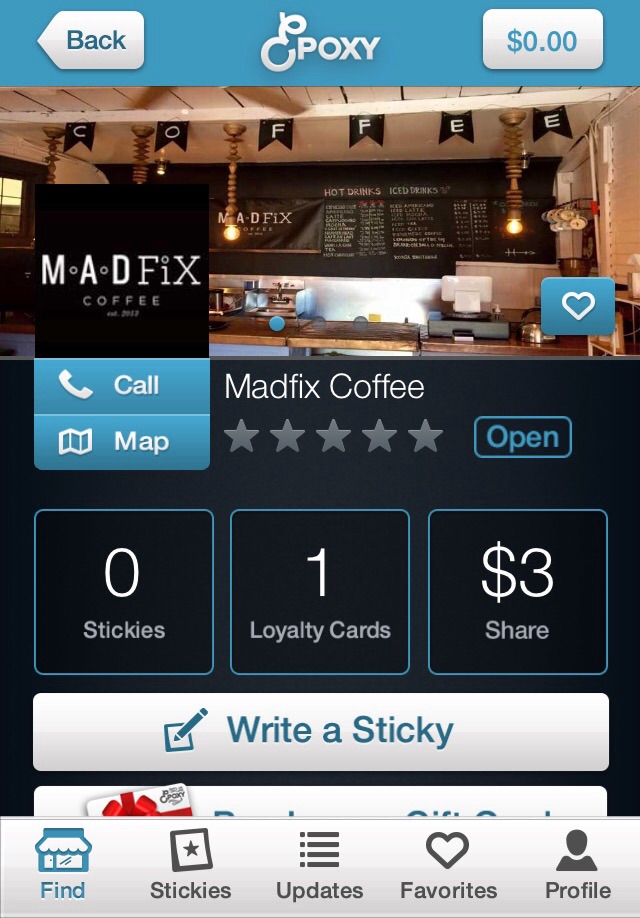
Task: Go back using the Back button
Action: [x=92, y=41]
